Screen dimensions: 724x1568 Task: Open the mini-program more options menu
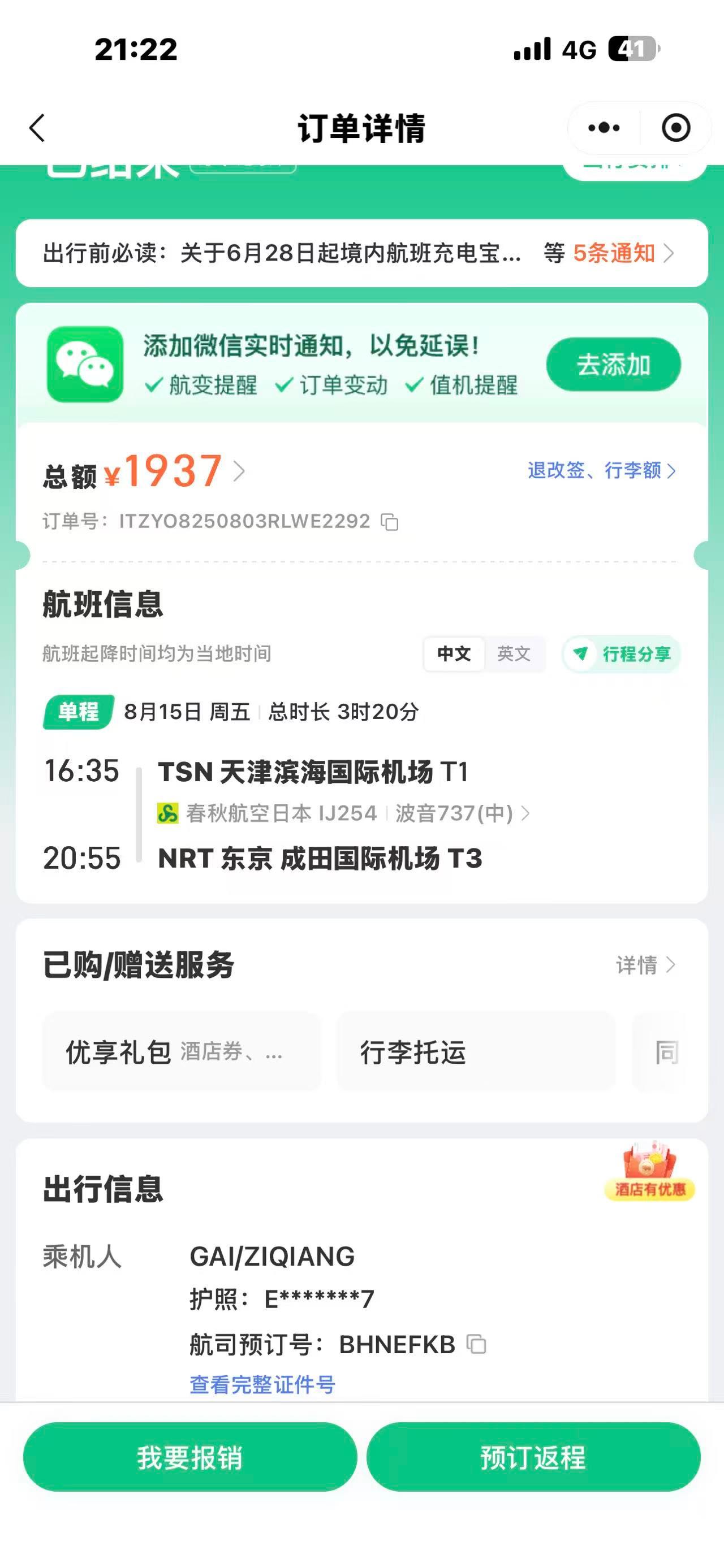pyautogui.click(x=604, y=128)
